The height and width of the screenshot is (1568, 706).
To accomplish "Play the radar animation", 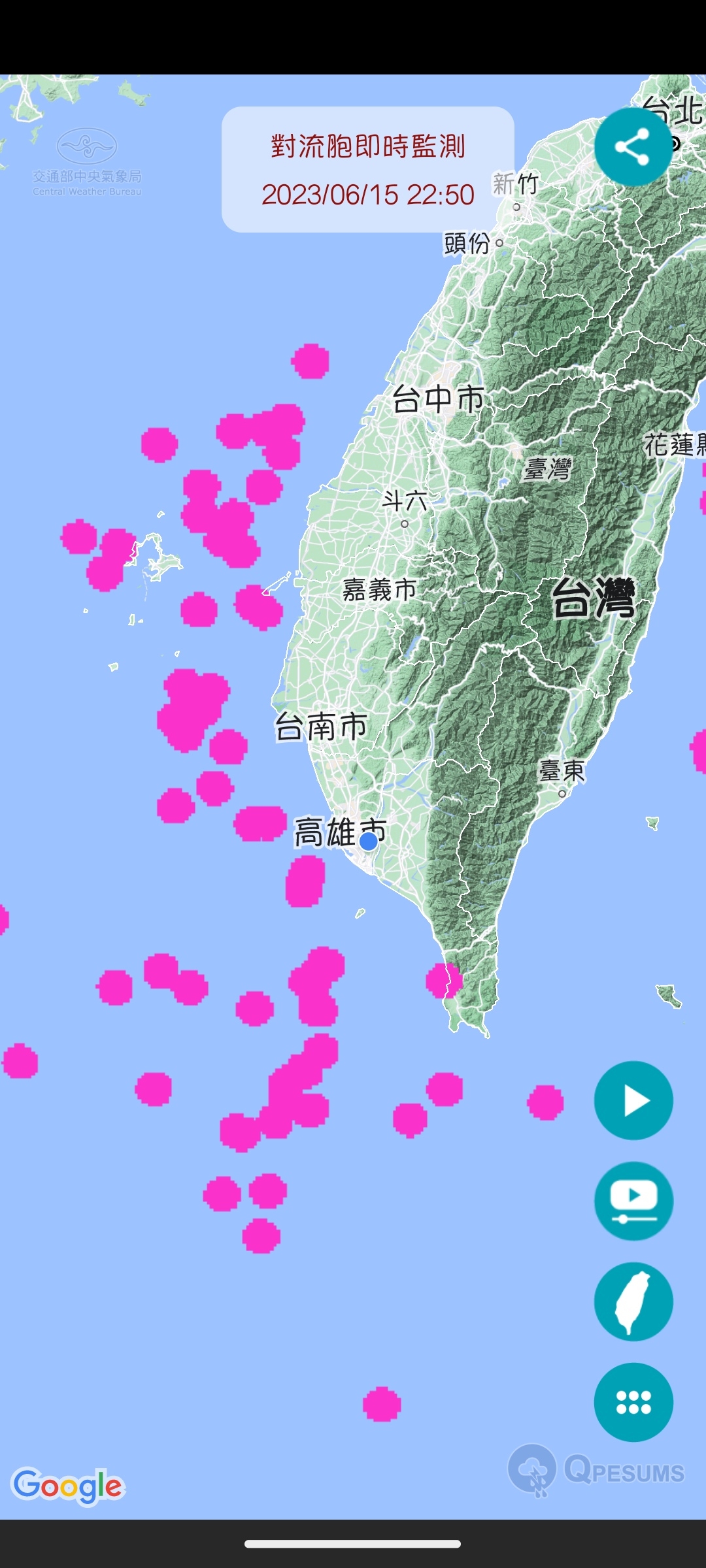I will click(633, 1101).
